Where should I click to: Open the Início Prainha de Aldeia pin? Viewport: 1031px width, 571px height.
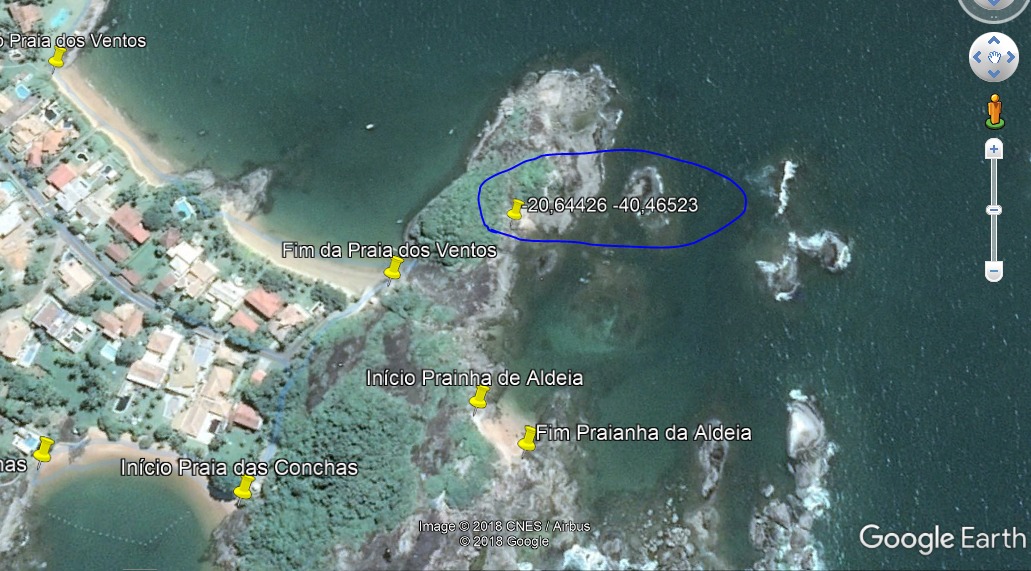point(479,399)
